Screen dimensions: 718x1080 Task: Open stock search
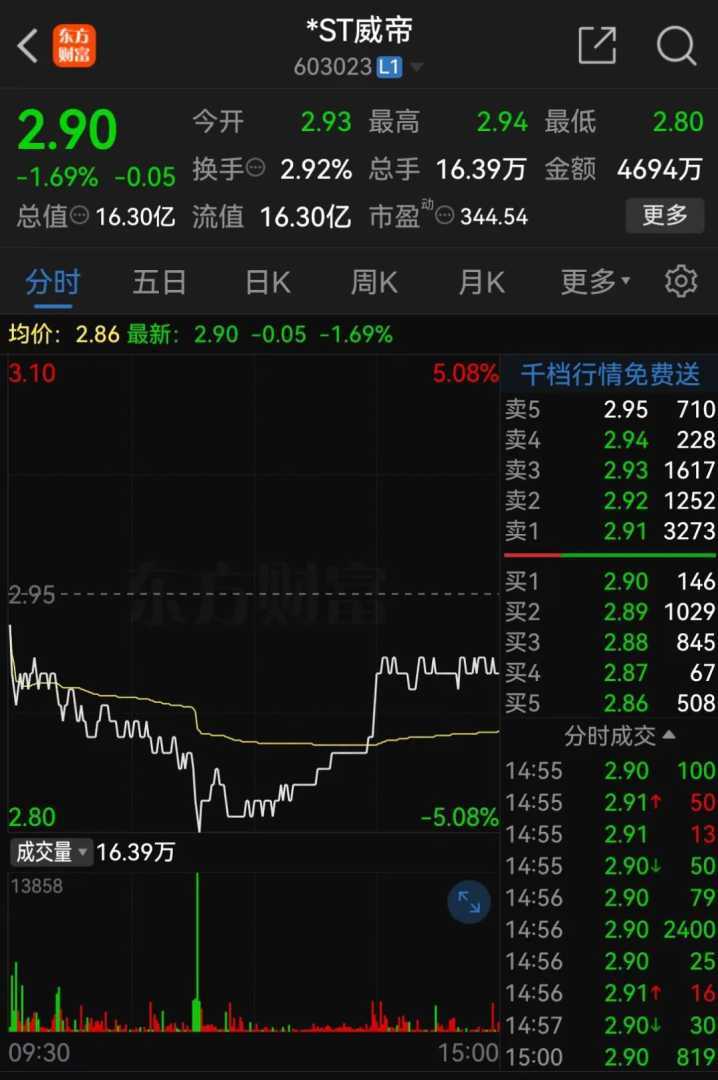(x=676, y=46)
